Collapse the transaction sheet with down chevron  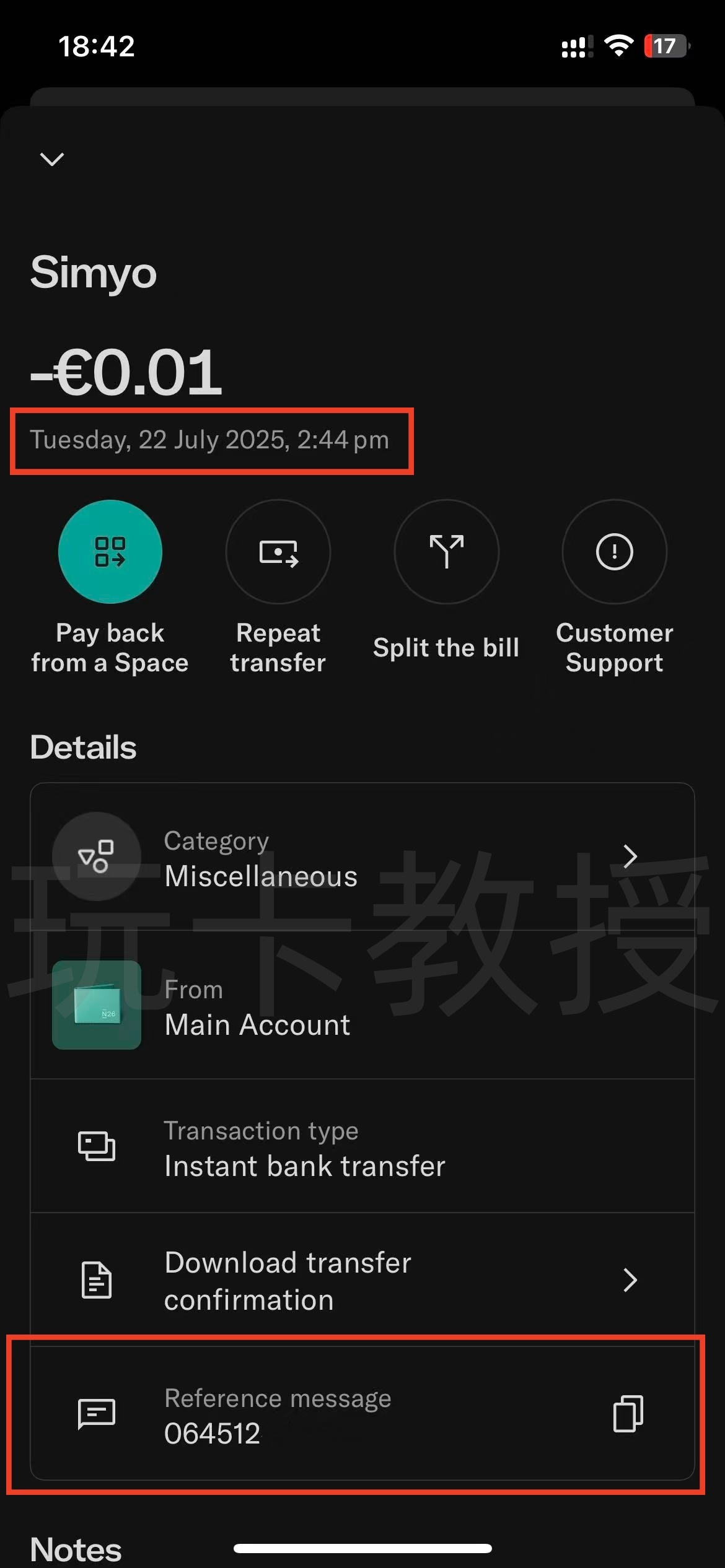[51, 159]
